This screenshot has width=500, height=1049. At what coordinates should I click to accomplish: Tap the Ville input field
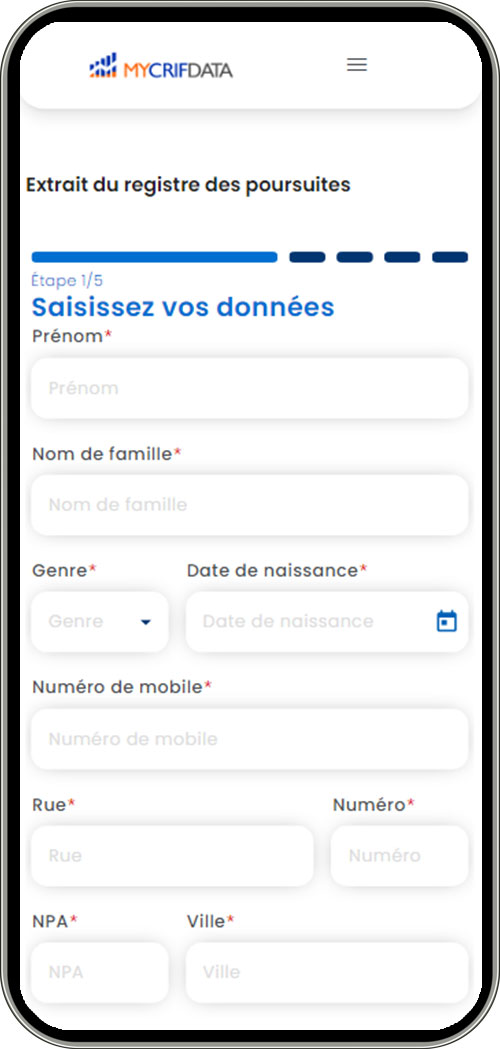[x=327, y=973]
